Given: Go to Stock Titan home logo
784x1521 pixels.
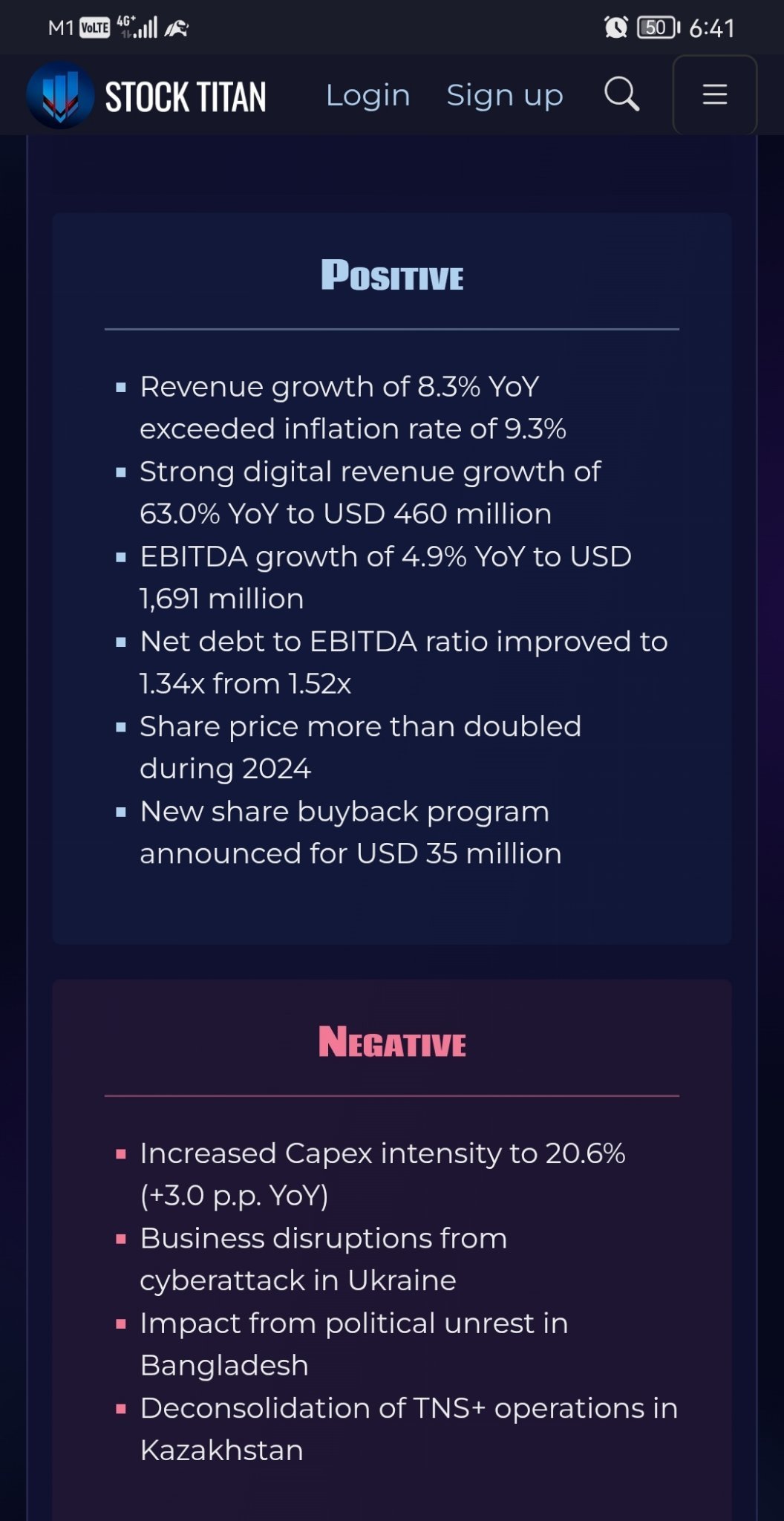Looking at the screenshot, I should pyautogui.click(x=146, y=96).
